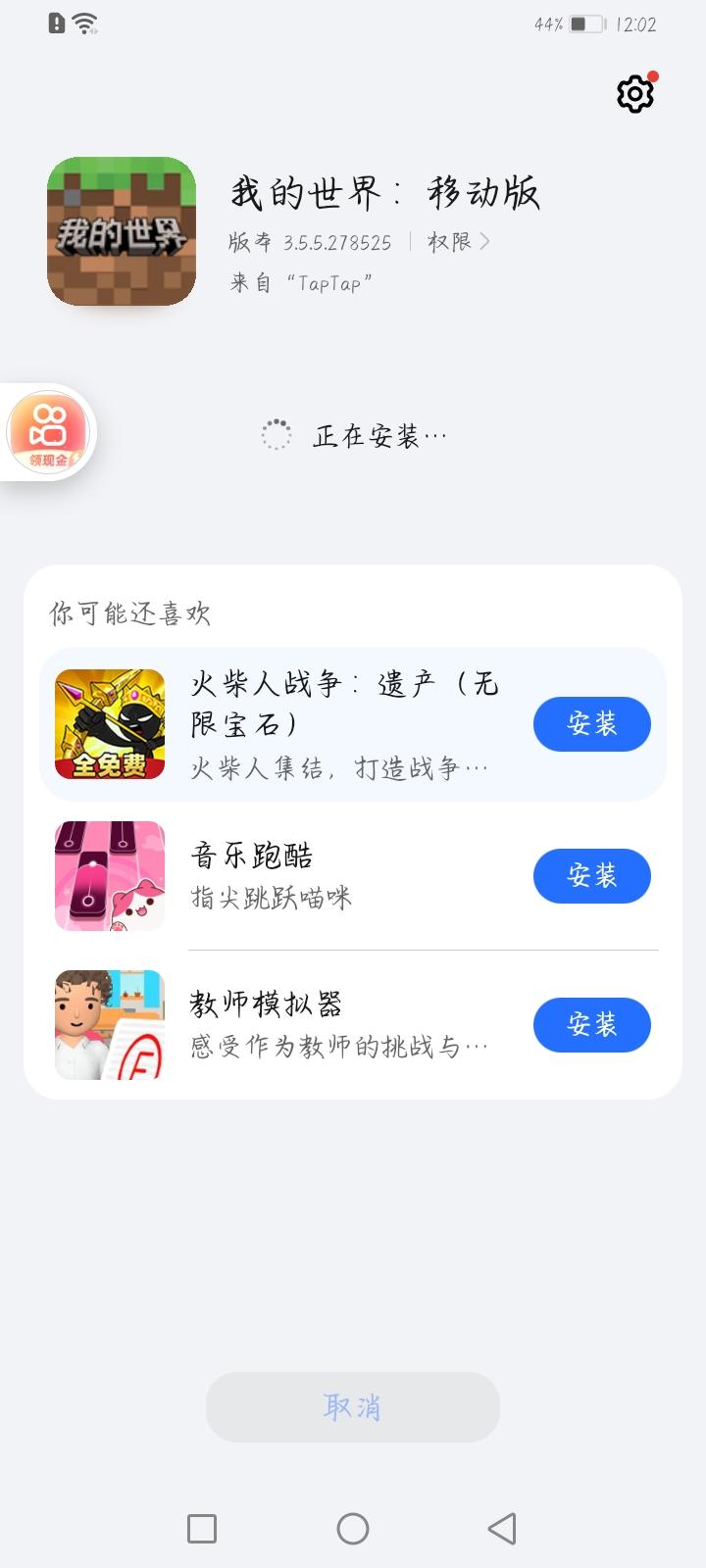
Task: Click the 正在安装 progress spinner
Action: coord(277,435)
